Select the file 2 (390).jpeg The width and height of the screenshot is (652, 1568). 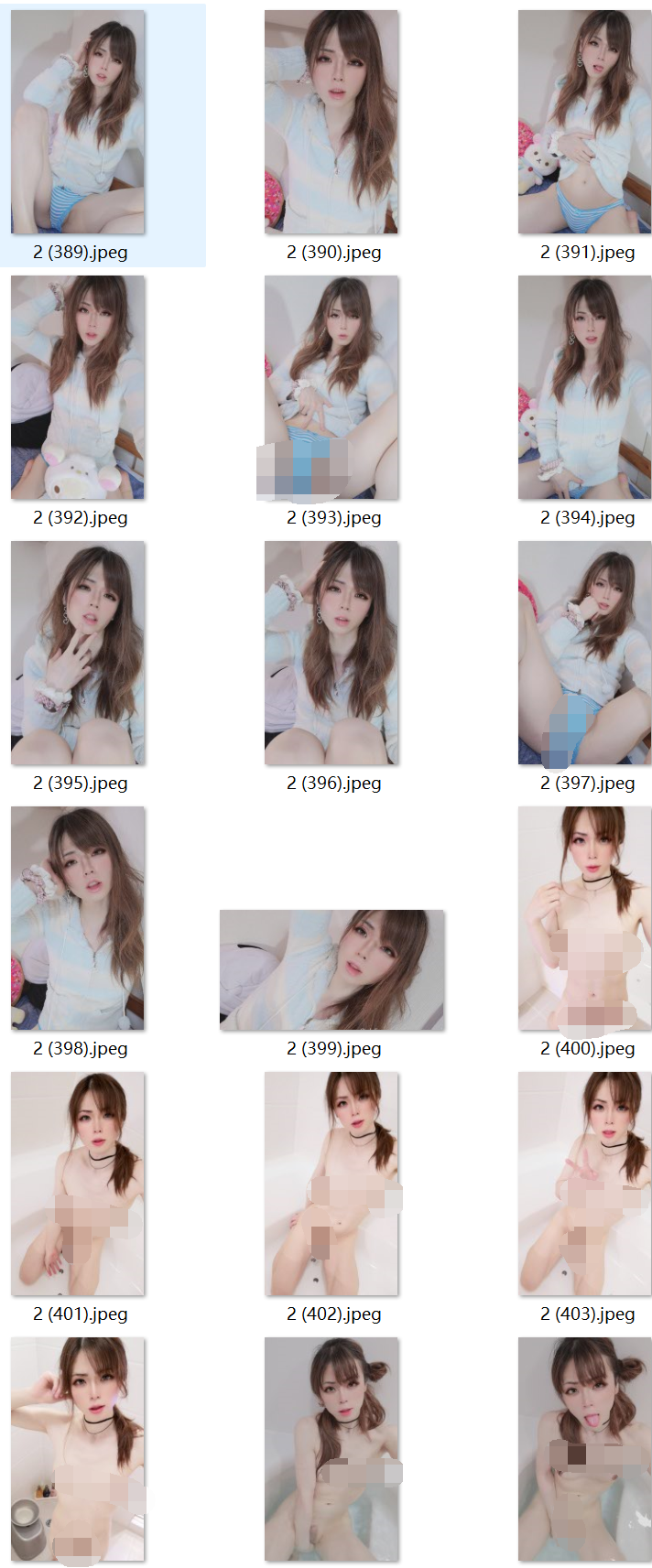pyautogui.click(x=331, y=122)
